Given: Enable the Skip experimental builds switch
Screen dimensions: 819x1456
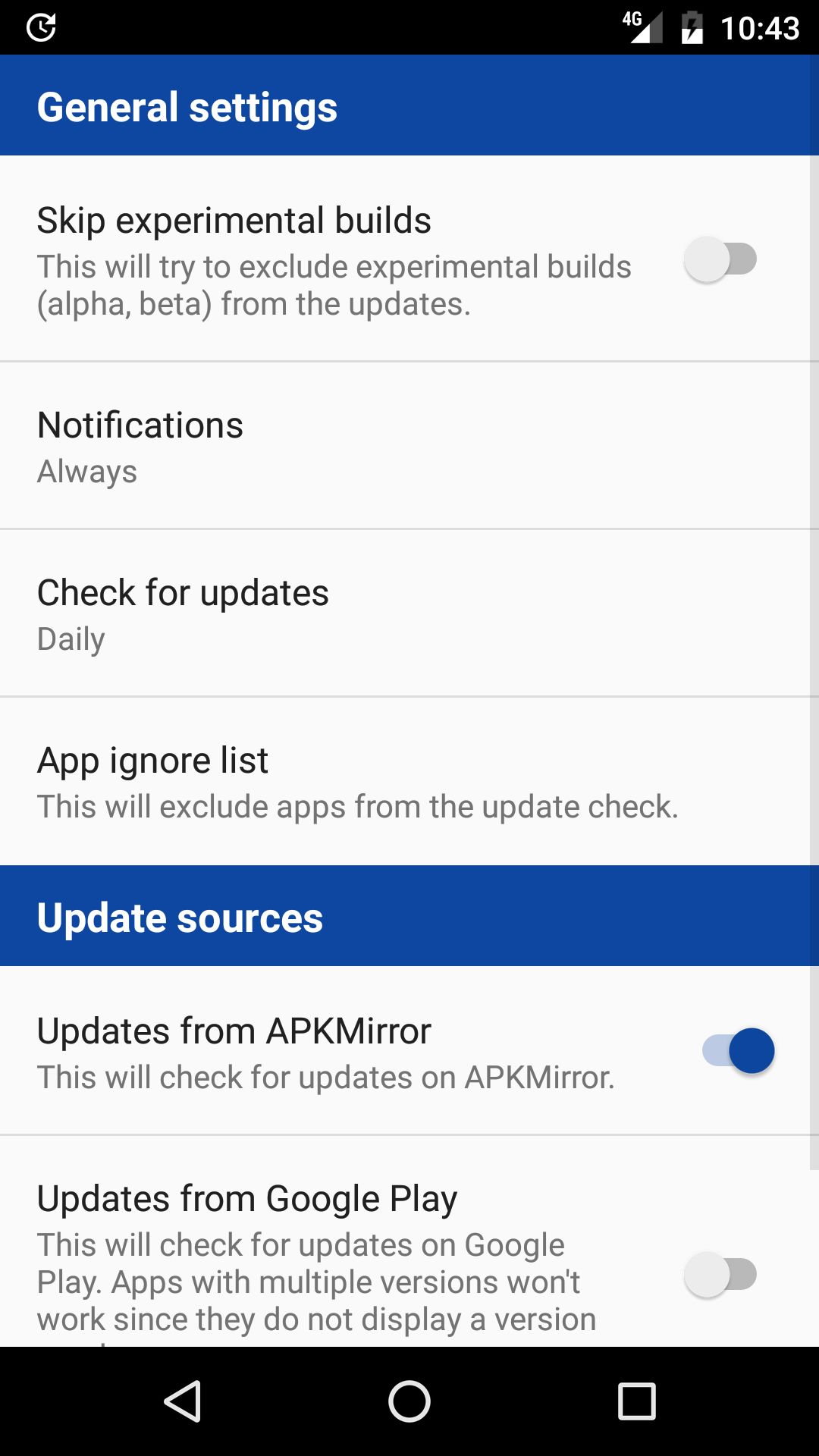Looking at the screenshot, I should (720, 259).
